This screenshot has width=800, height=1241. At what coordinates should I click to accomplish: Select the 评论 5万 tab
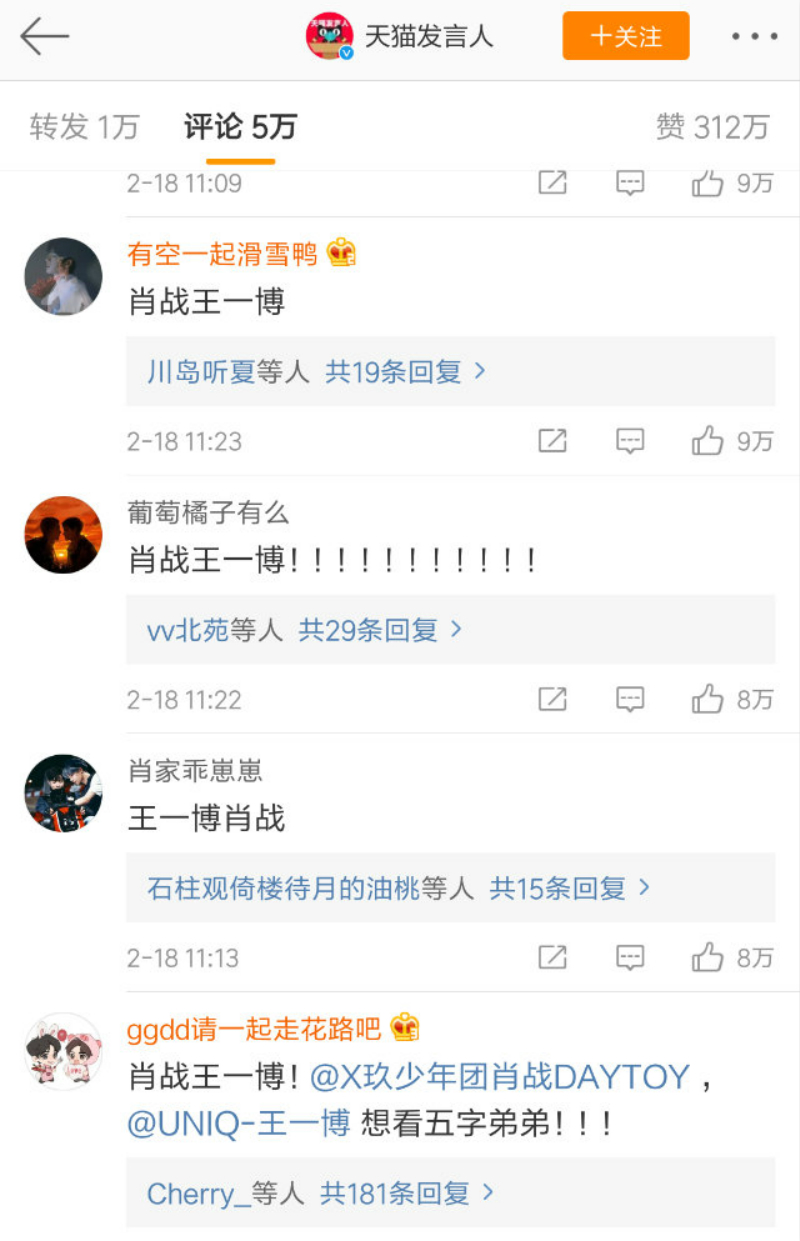tap(240, 127)
